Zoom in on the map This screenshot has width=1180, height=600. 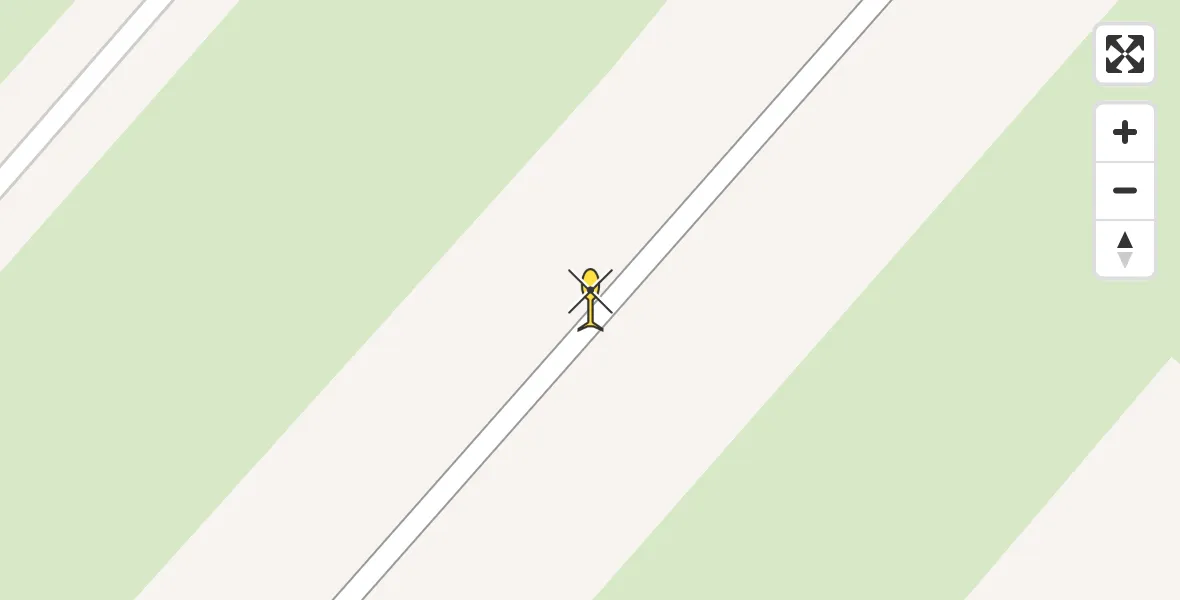[x=1125, y=132]
